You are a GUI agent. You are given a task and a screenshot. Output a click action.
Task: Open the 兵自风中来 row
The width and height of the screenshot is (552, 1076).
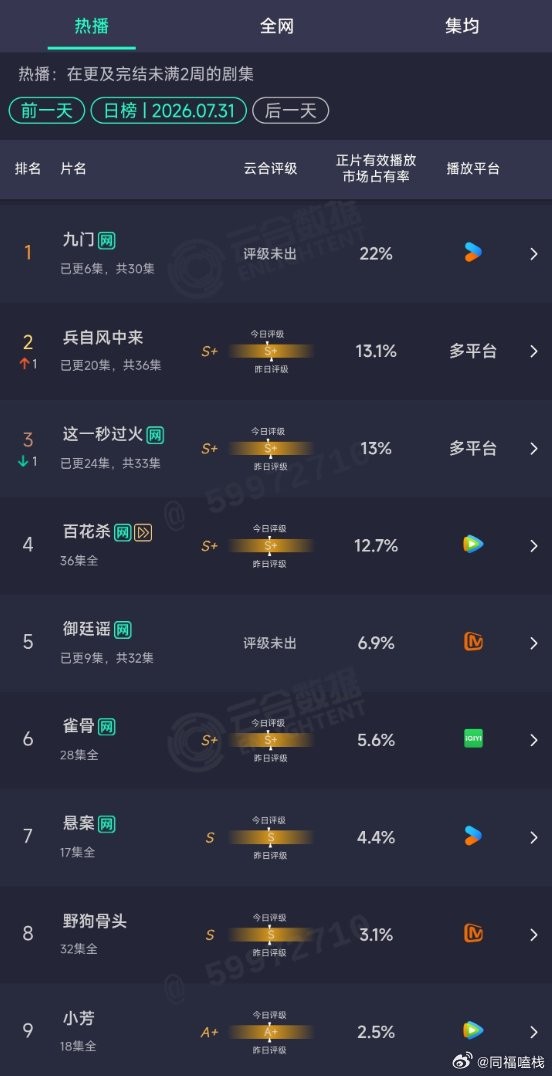click(276, 351)
